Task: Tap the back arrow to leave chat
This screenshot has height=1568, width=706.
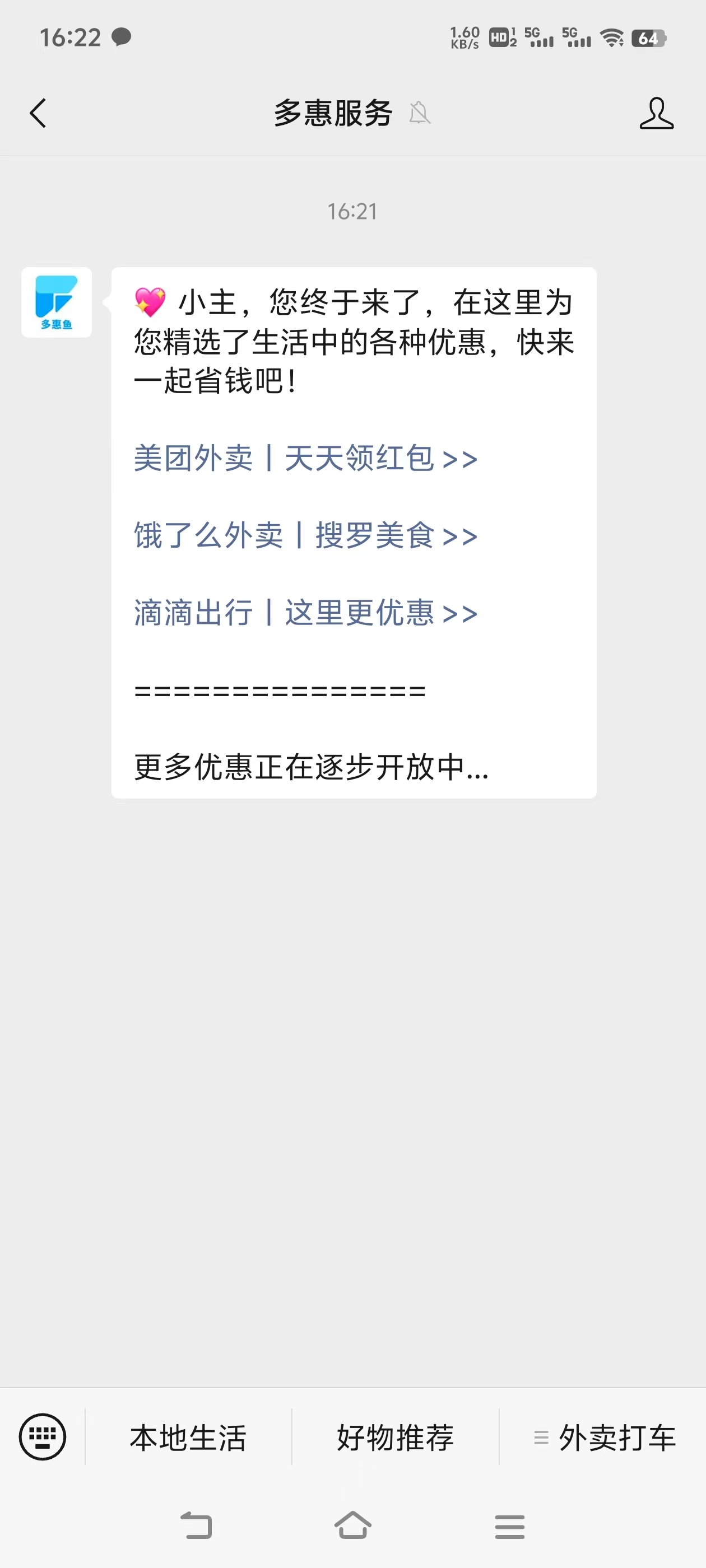Action: click(38, 113)
